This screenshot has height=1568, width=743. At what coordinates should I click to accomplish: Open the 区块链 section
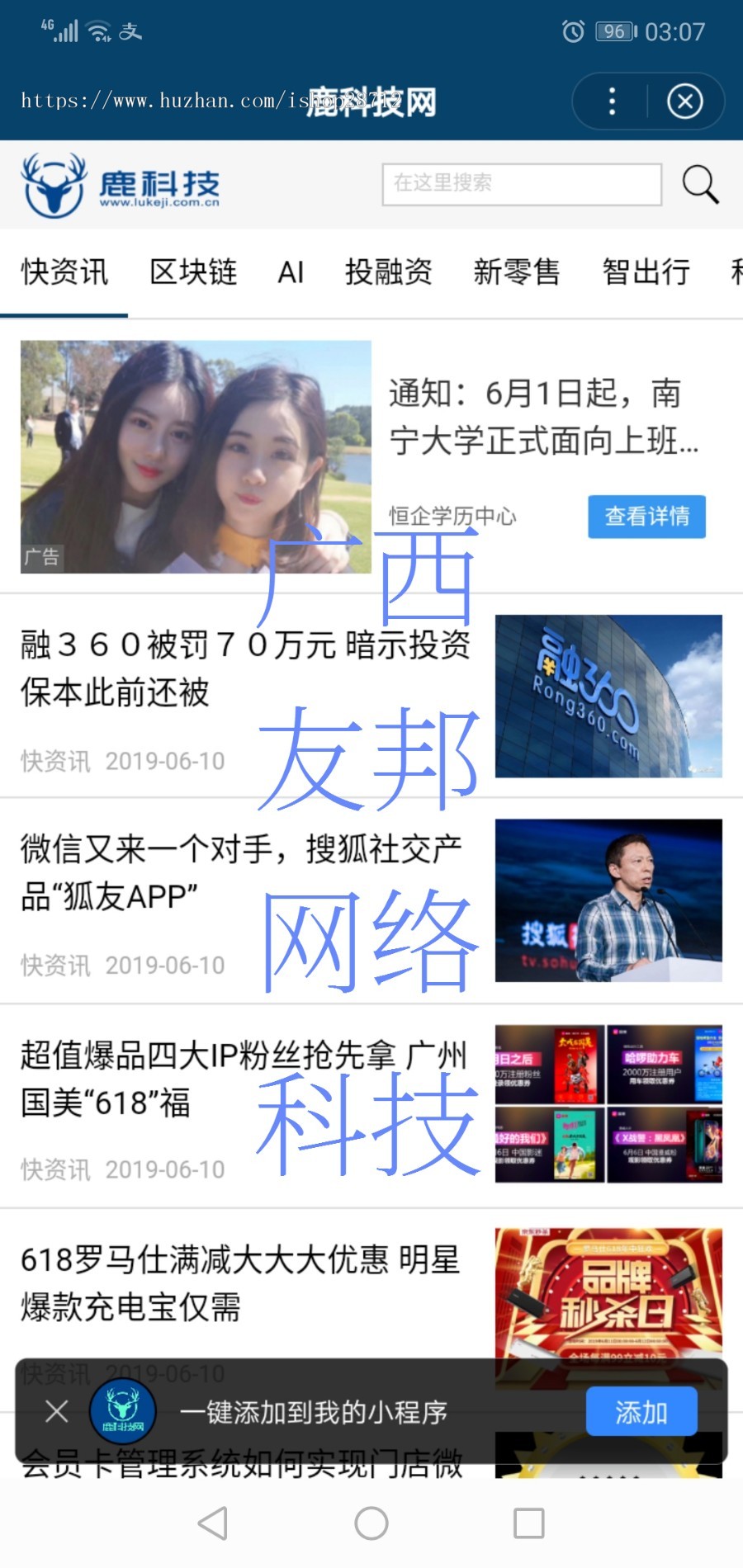click(192, 272)
